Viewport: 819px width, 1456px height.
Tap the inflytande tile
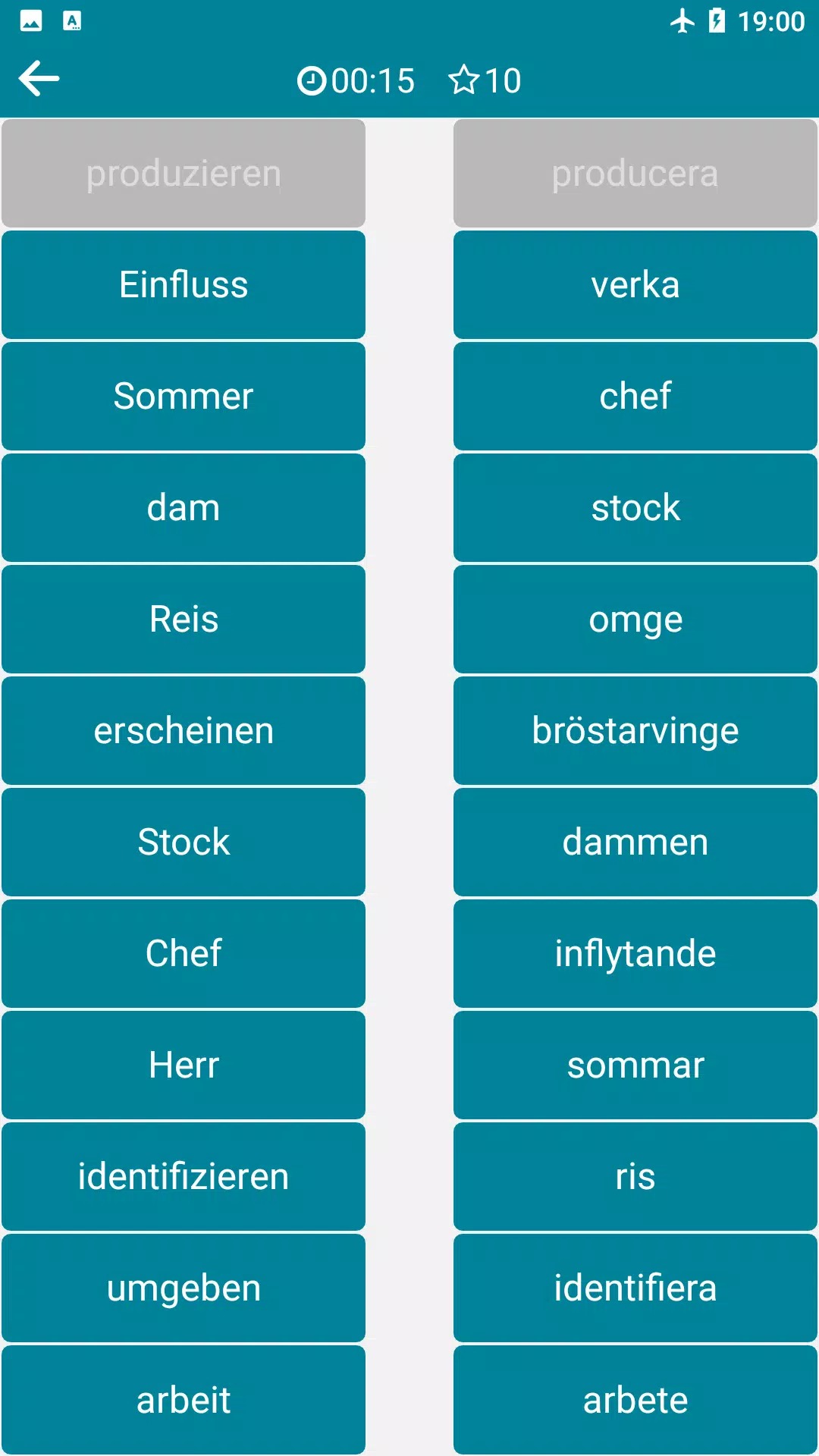pos(635,954)
